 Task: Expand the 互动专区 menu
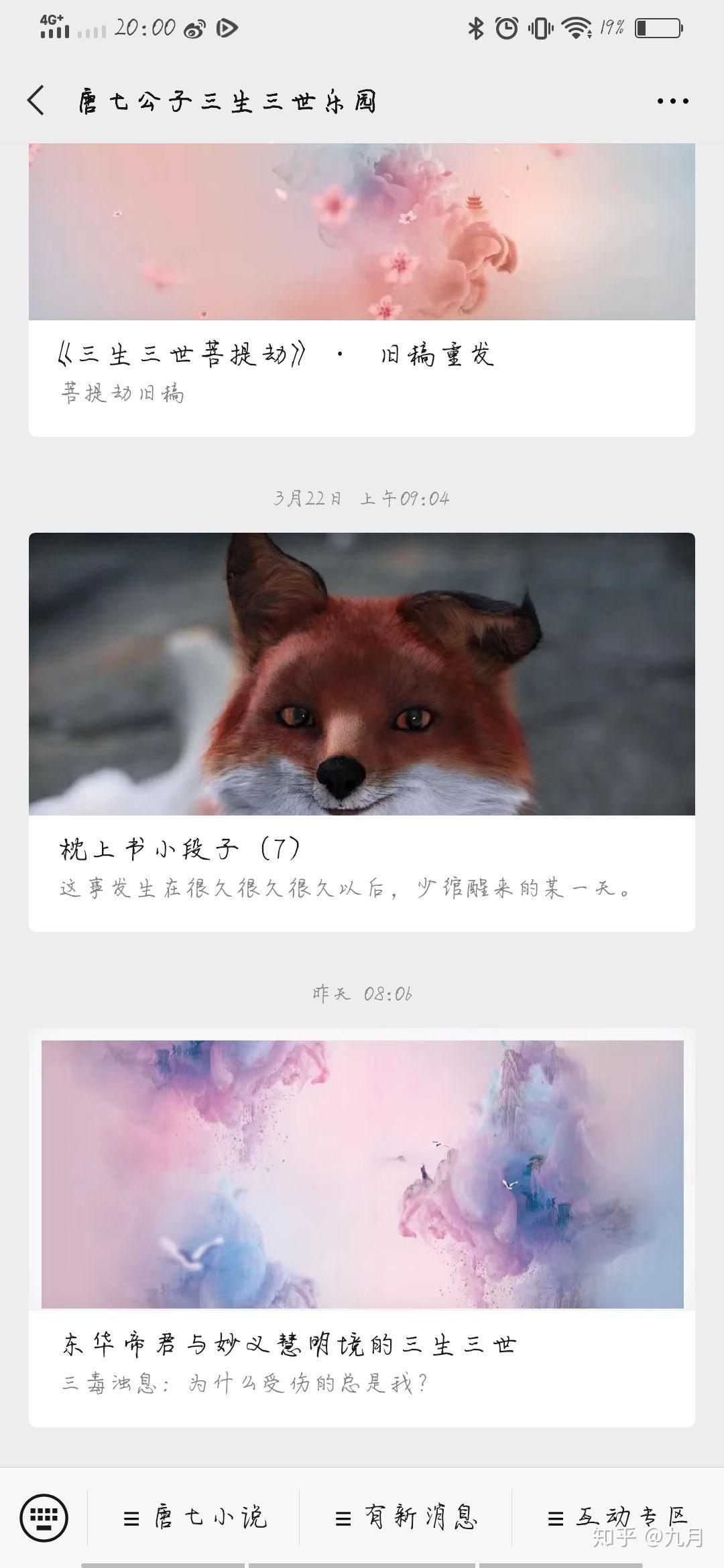pos(617,1518)
